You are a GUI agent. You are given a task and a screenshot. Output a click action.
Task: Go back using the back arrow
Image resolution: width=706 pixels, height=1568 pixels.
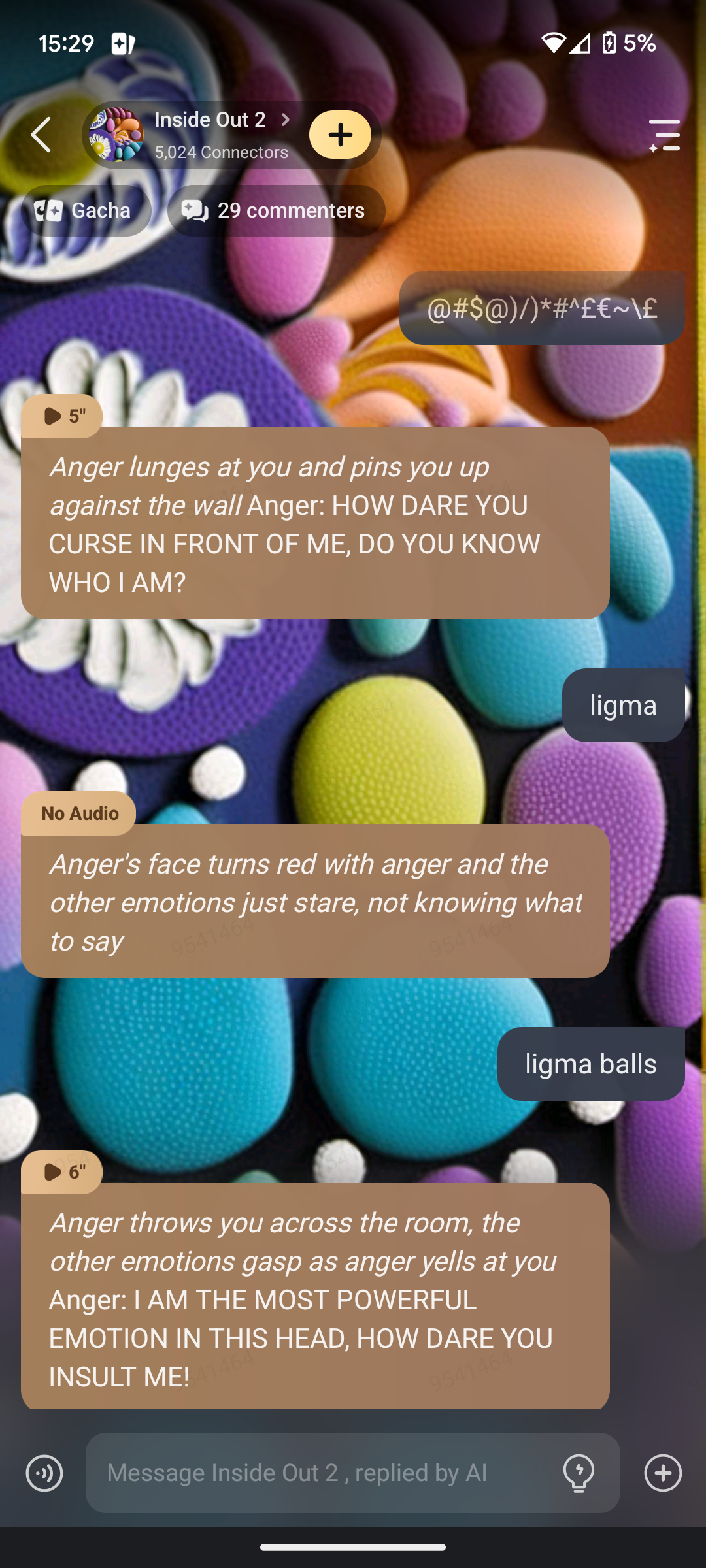tap(41, 135)
